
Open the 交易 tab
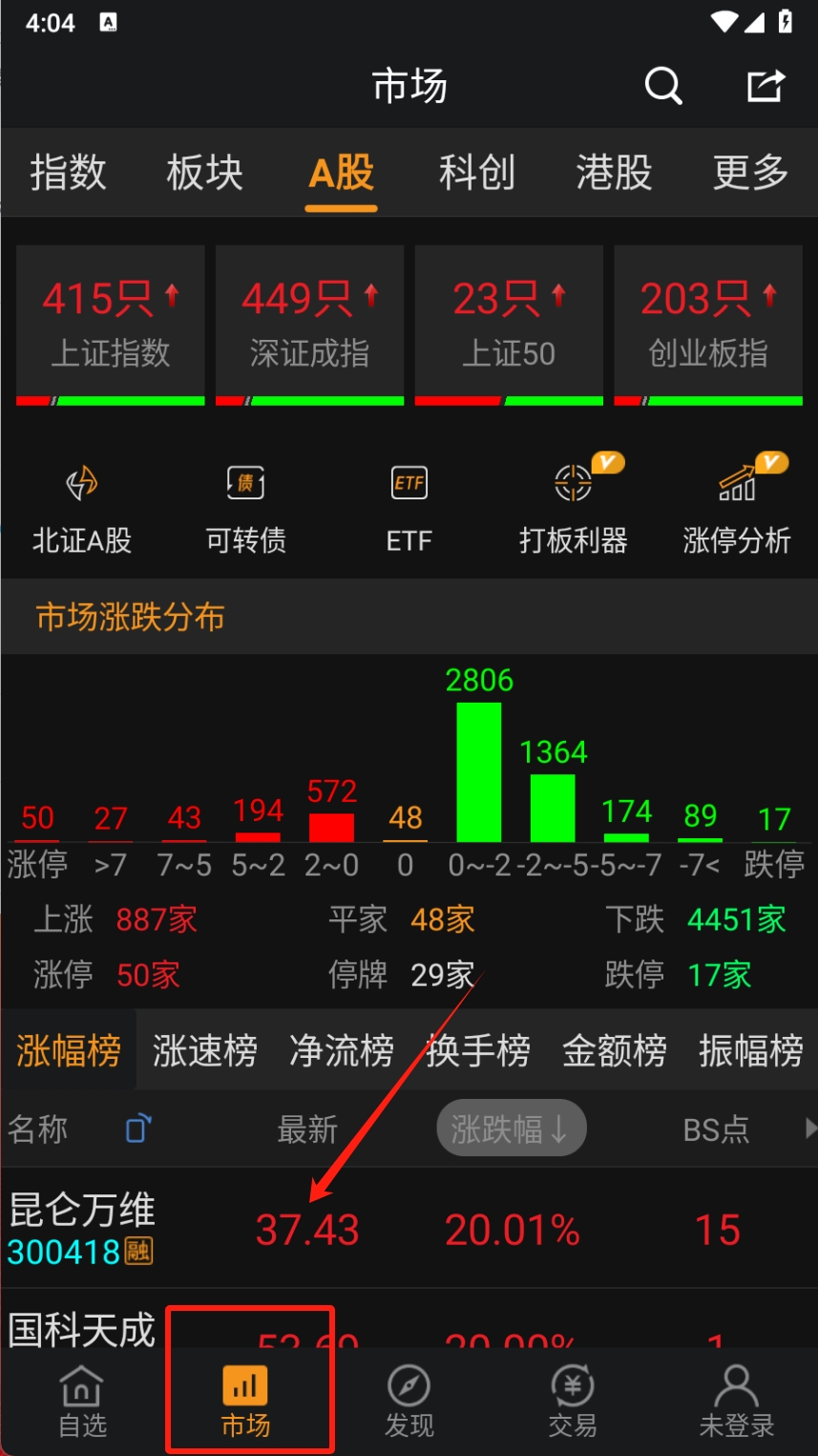pos(573,1402)
